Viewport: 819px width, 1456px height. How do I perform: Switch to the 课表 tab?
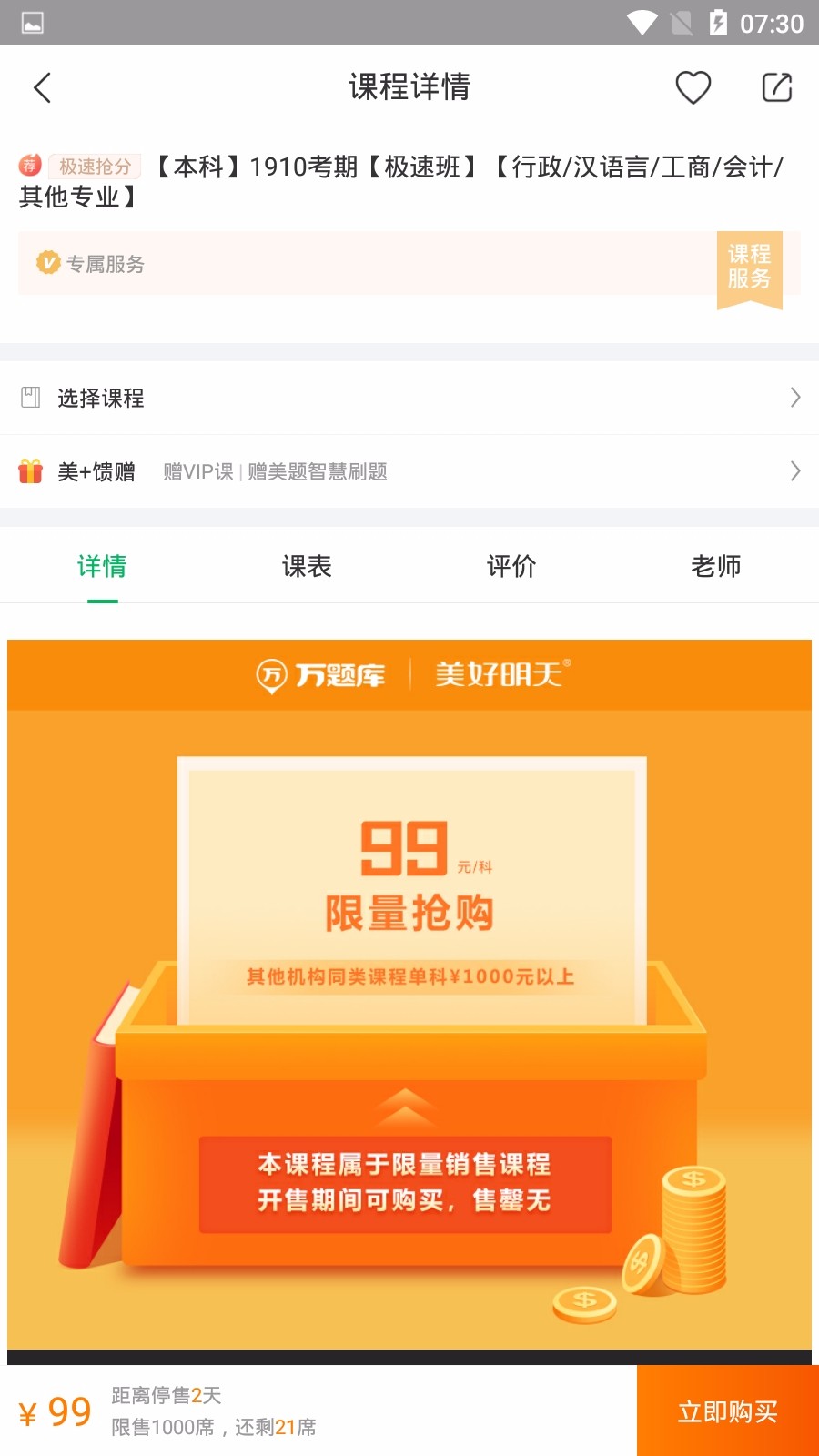[x=307, y=565]
